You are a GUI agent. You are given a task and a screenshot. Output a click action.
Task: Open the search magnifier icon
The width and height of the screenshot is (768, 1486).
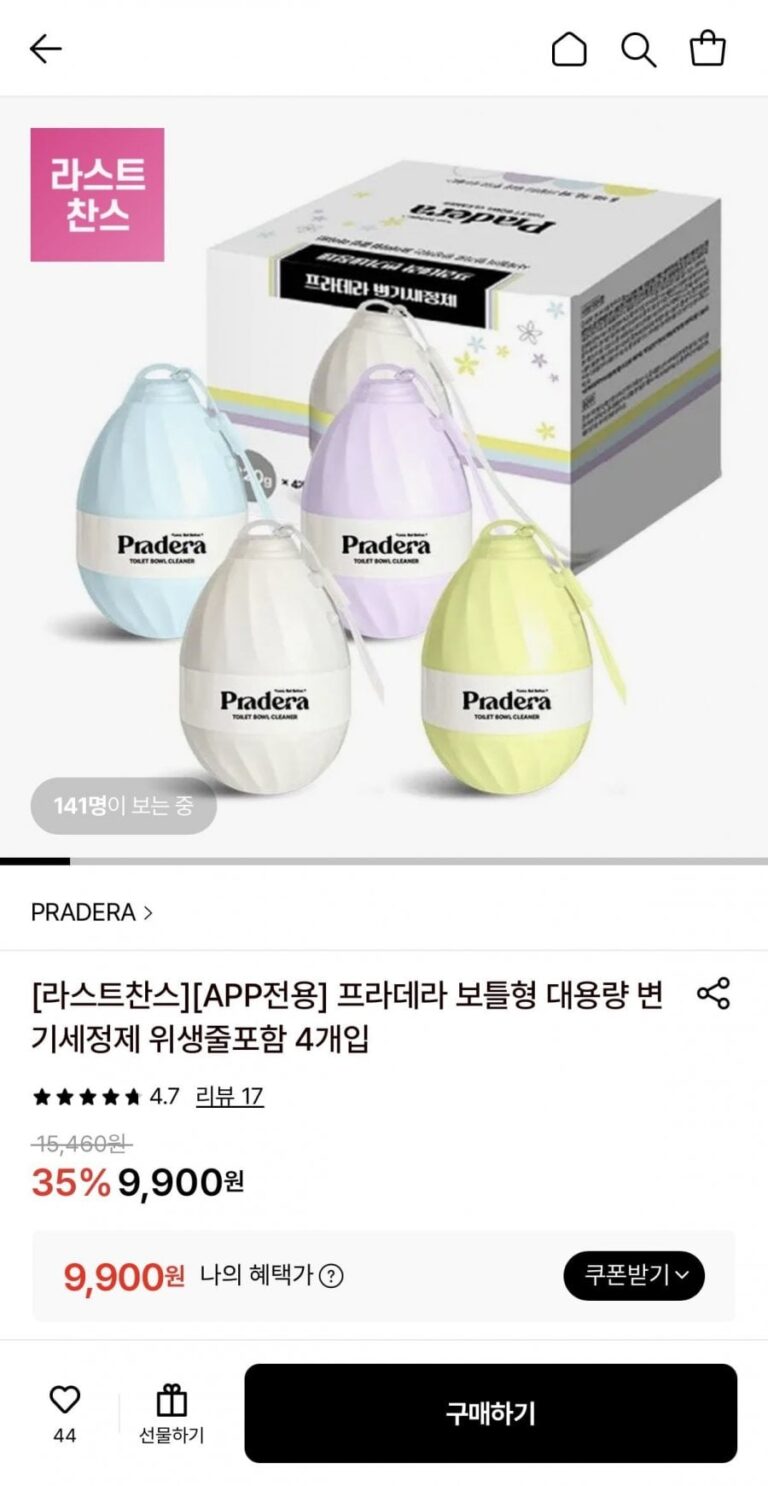[638, 48]
